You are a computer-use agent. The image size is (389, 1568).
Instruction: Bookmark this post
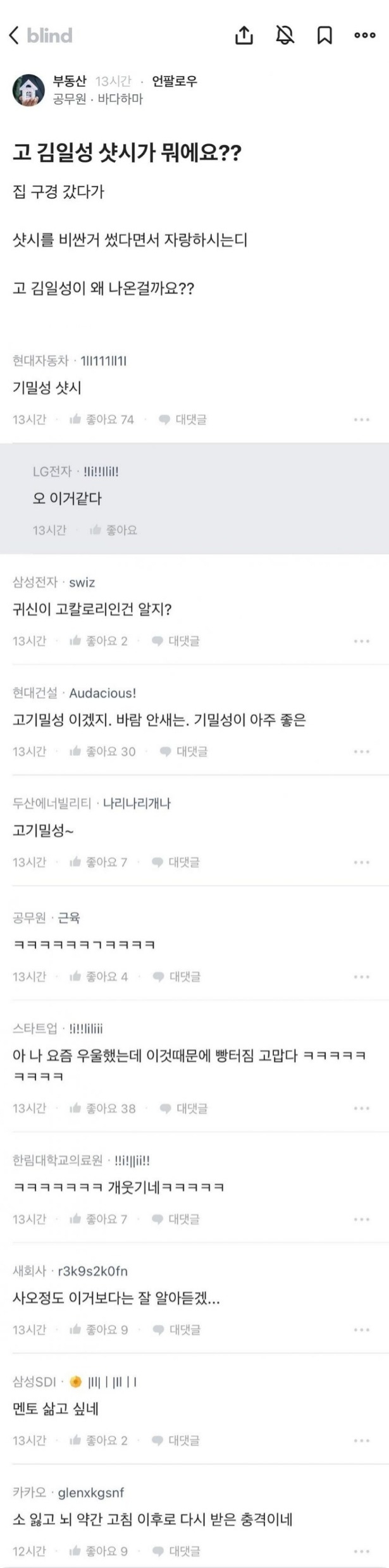(x=324, y=35)
